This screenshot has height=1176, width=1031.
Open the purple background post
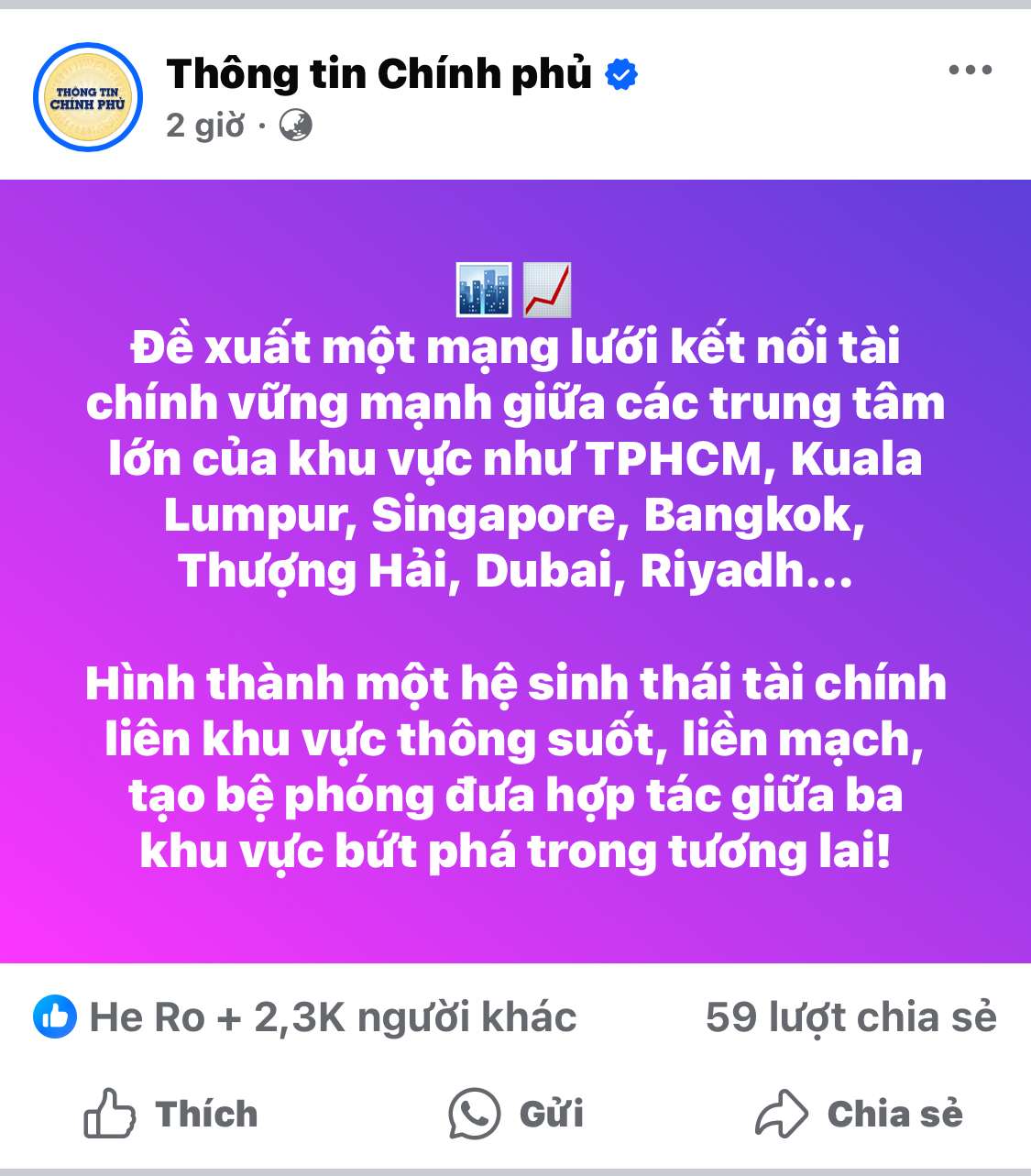coord(515,570)
